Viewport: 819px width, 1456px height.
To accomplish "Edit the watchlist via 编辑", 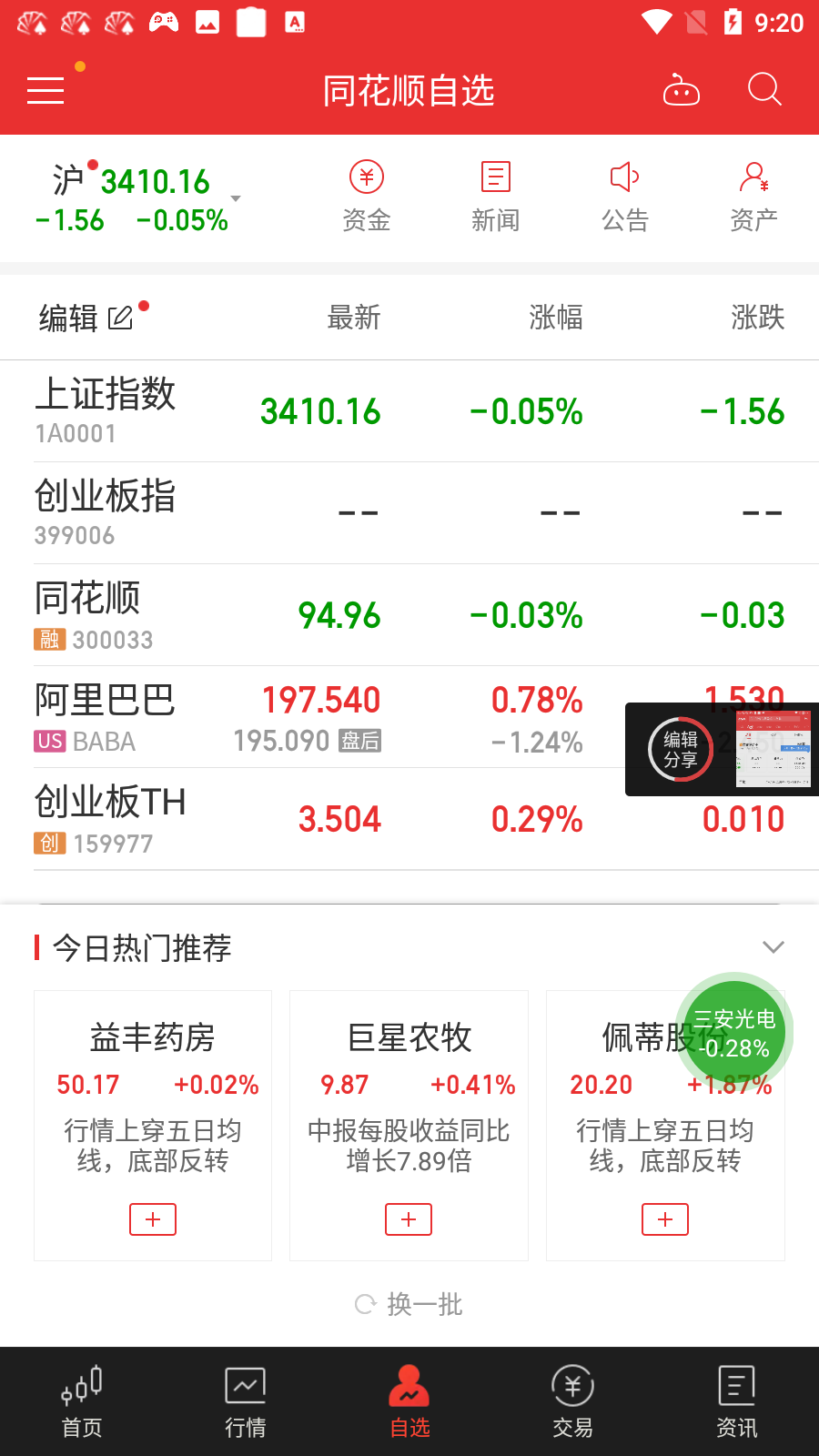I will coord(86,318).
